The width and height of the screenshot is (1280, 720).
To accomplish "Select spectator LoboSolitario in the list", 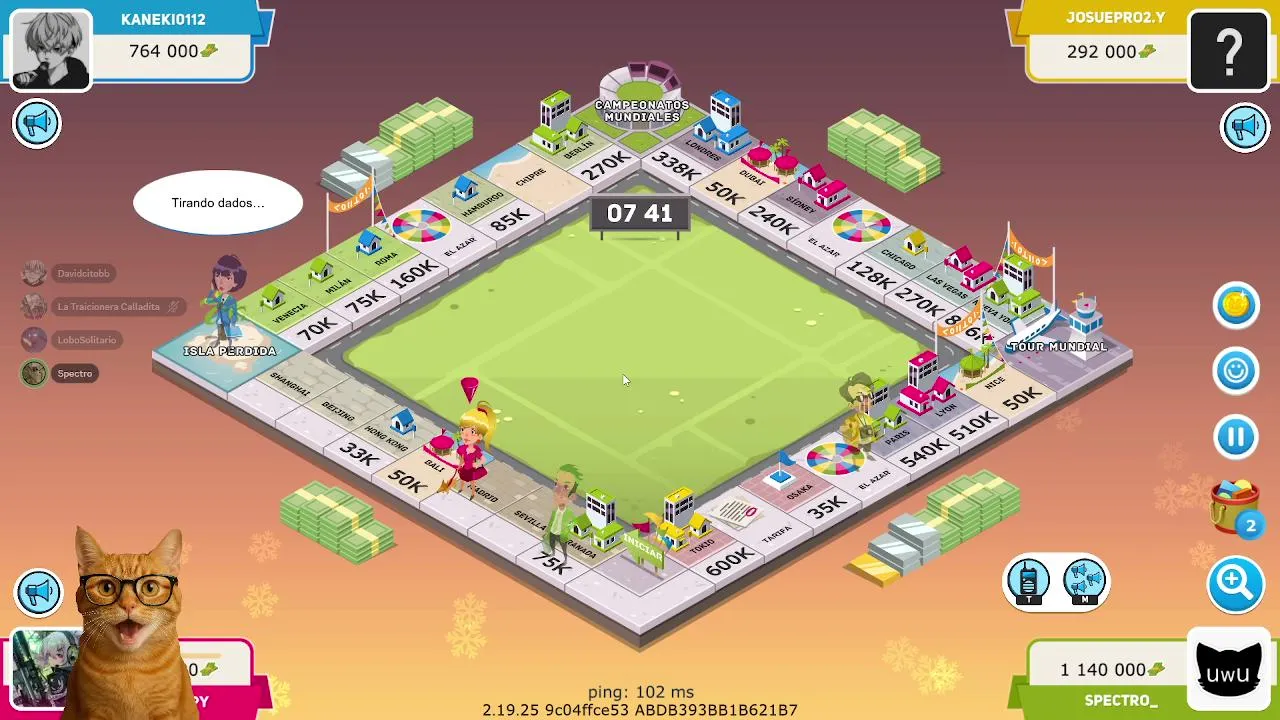I will (70, 340).
